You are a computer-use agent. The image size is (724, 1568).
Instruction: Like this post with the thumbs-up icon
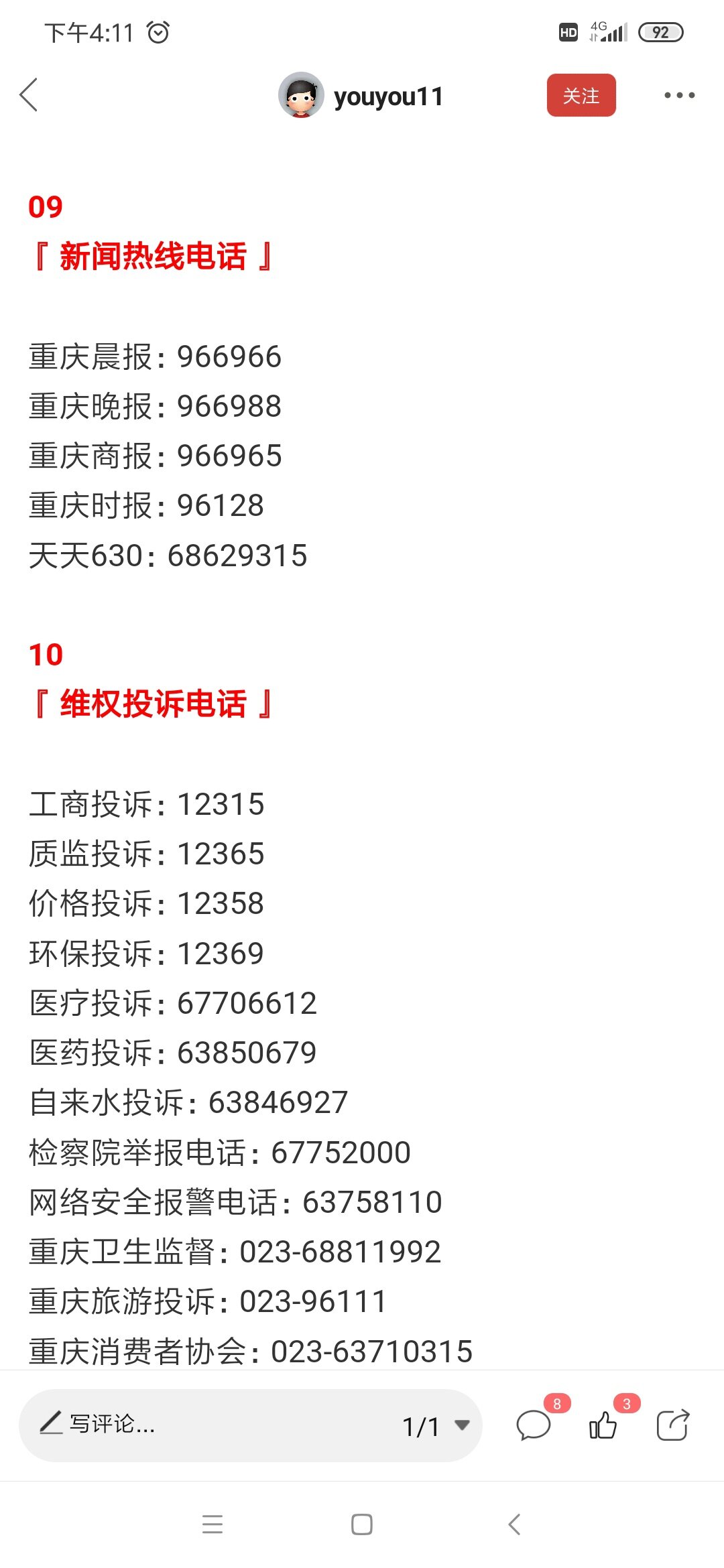pyautogui.click(x=603, y=1425)
